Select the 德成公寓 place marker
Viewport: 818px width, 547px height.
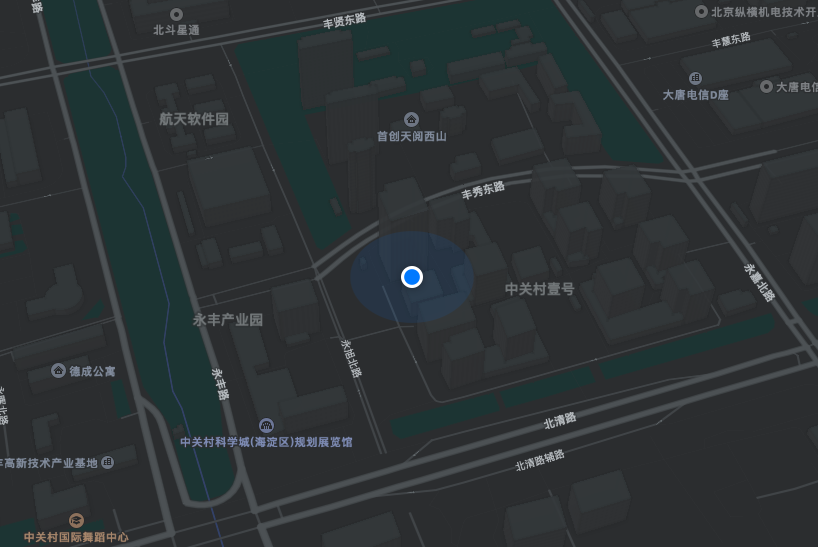click(x=58, y=371)
